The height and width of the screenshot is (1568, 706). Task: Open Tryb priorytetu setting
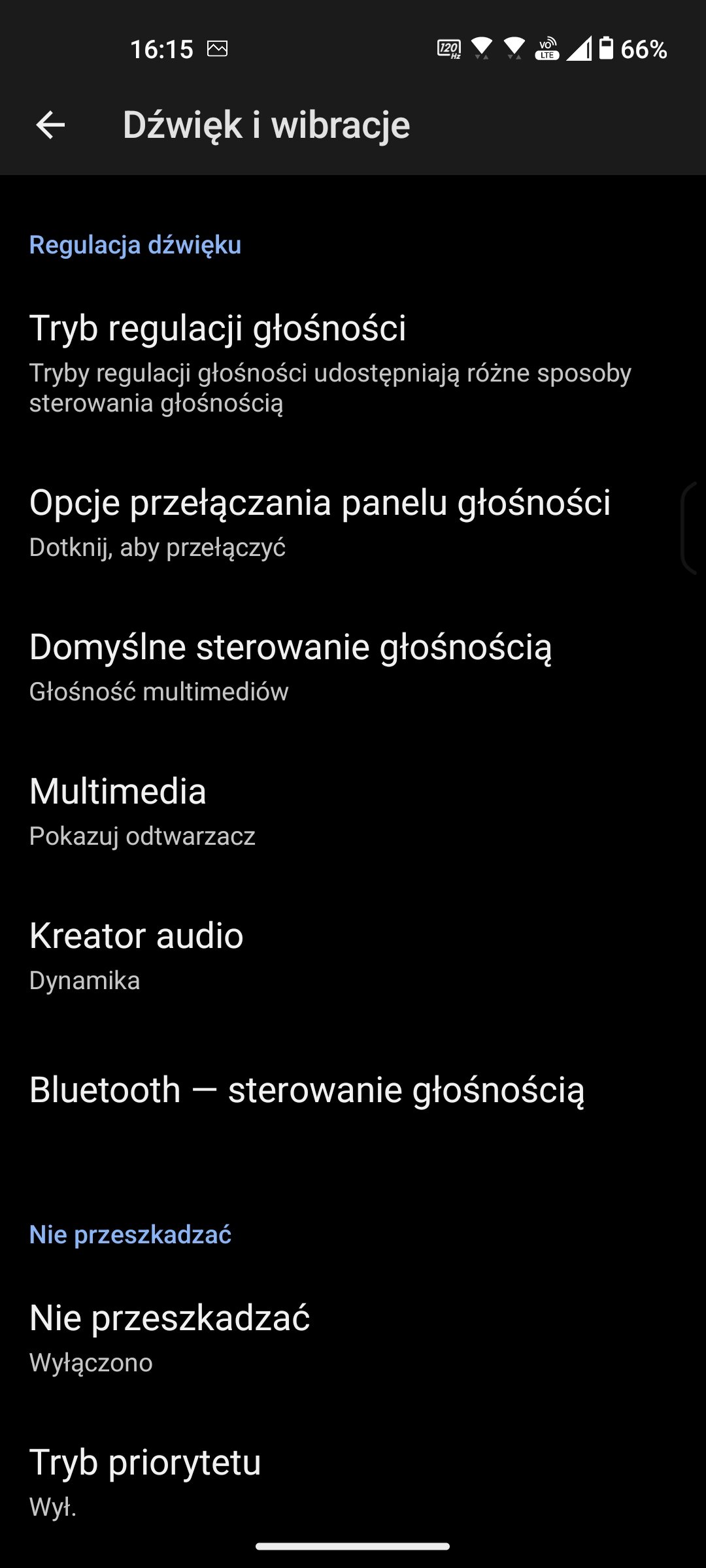353,1482
